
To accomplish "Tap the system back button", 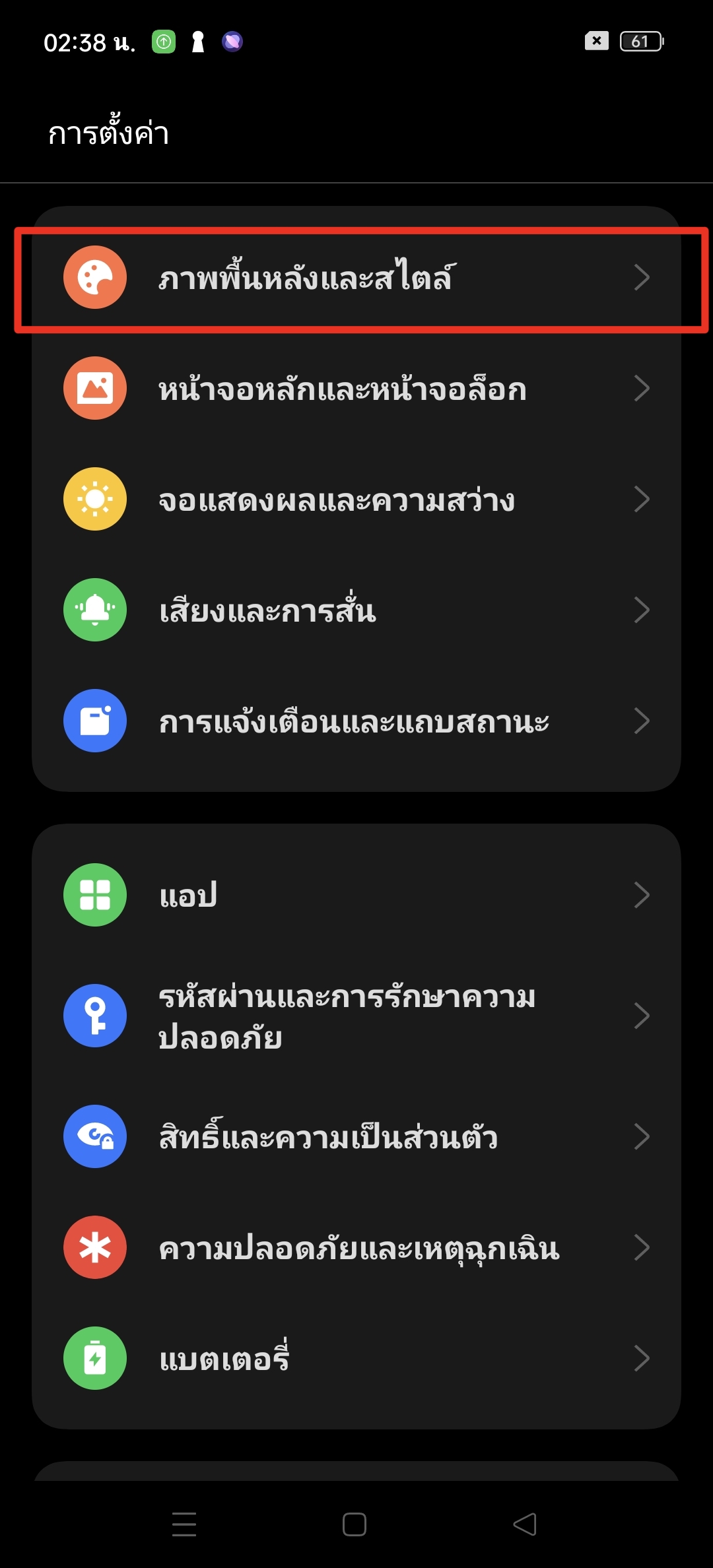I will point(526,1524).
